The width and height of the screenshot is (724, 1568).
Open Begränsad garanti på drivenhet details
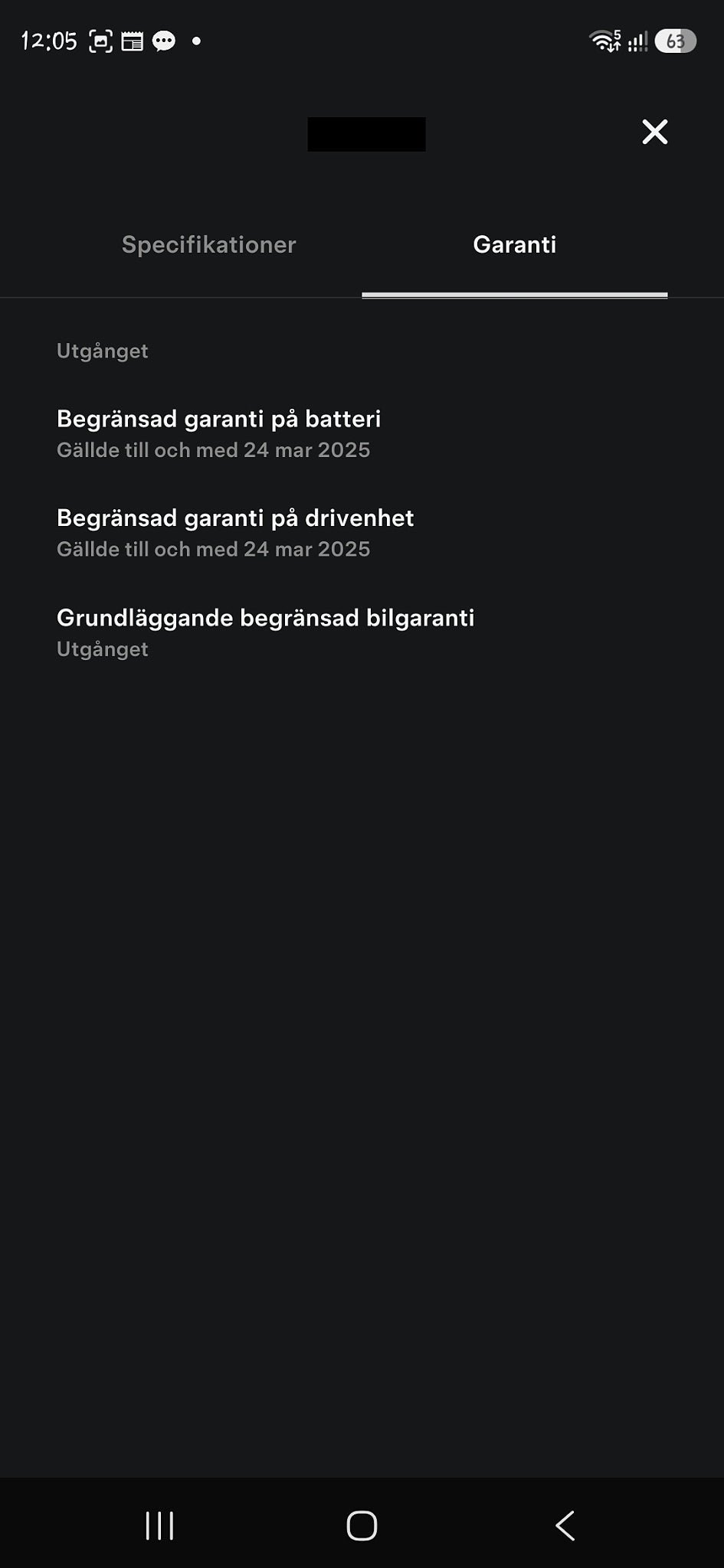362,533
